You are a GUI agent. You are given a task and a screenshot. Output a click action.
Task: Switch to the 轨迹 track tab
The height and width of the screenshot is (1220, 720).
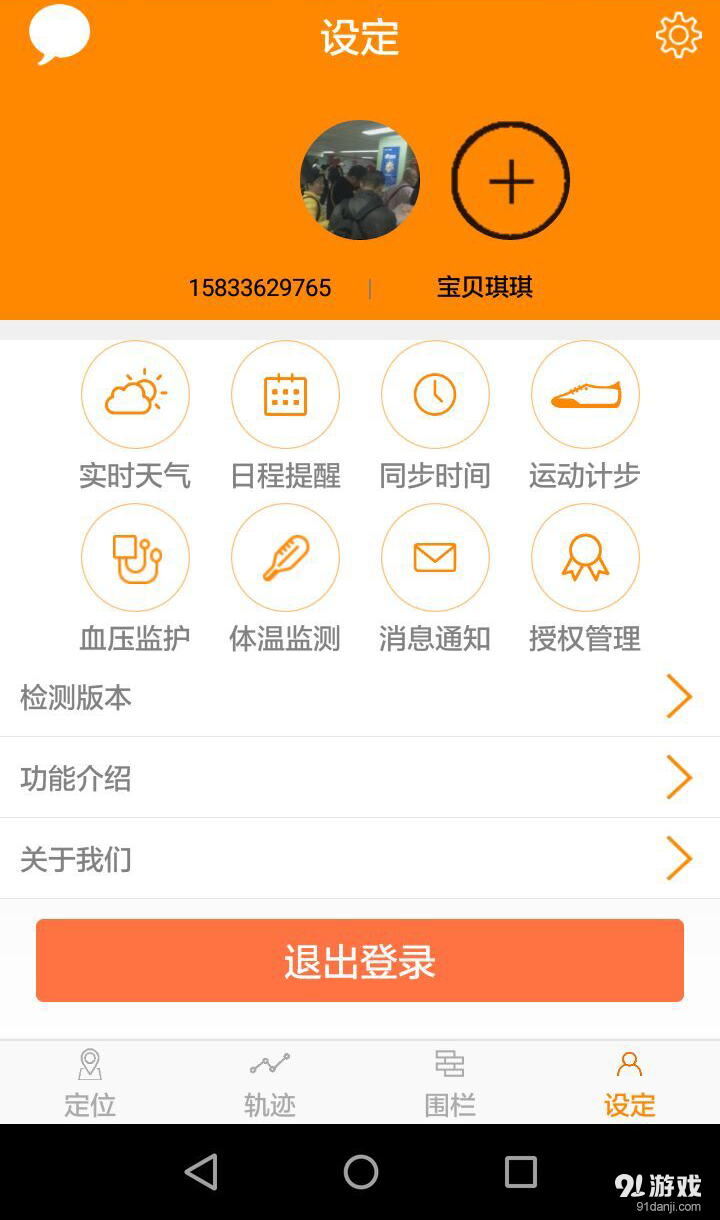(269, 1082)
